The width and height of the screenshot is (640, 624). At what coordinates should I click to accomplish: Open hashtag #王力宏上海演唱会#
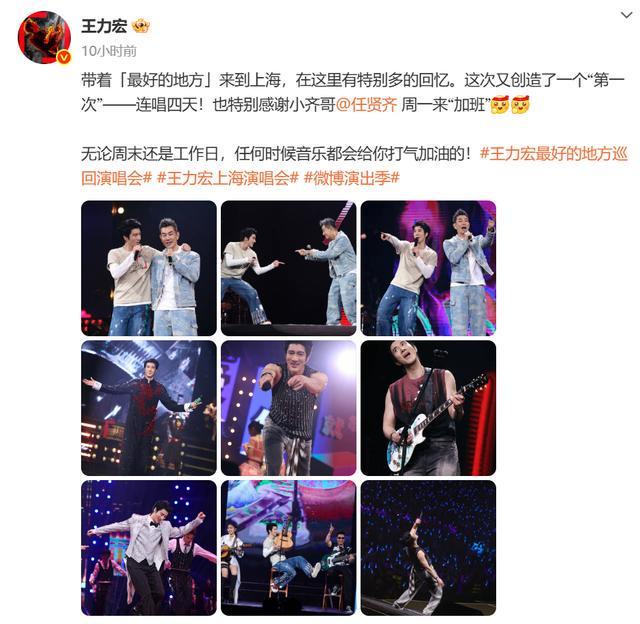[228, 177]
